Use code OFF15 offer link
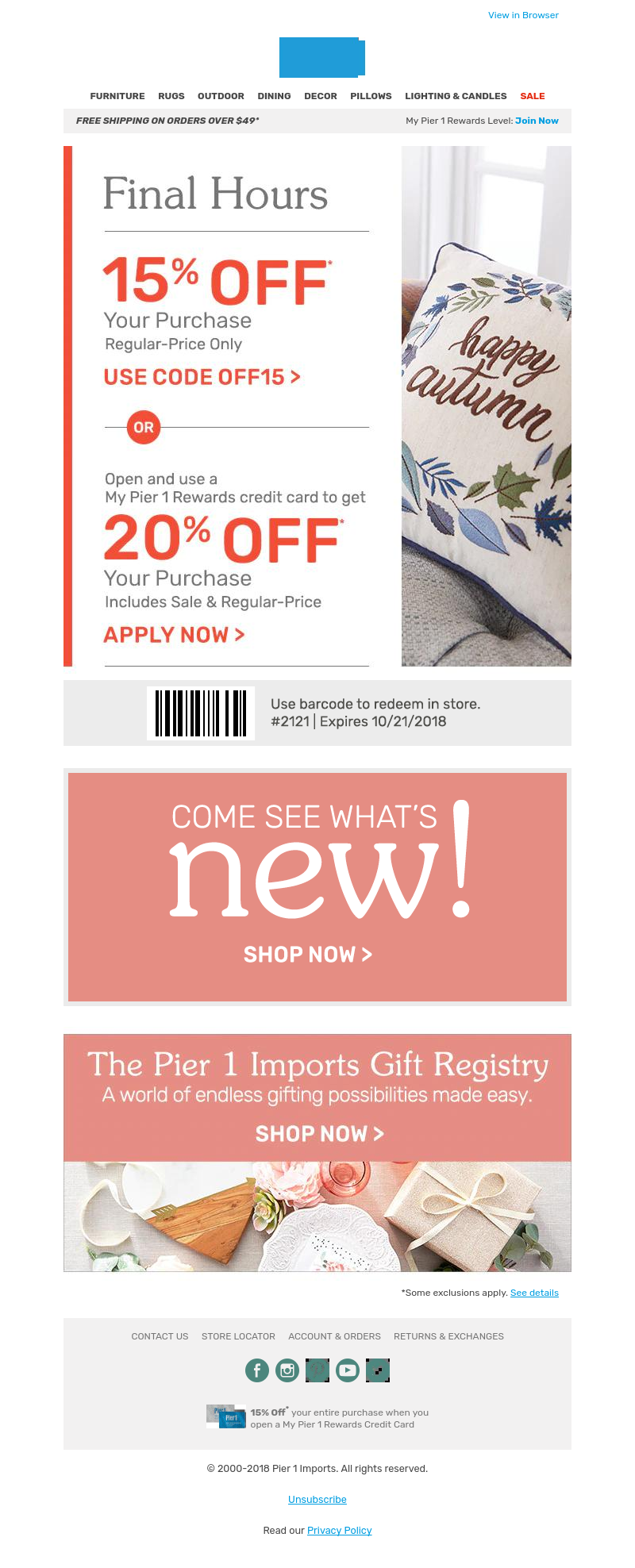 [x=202, y=377]
